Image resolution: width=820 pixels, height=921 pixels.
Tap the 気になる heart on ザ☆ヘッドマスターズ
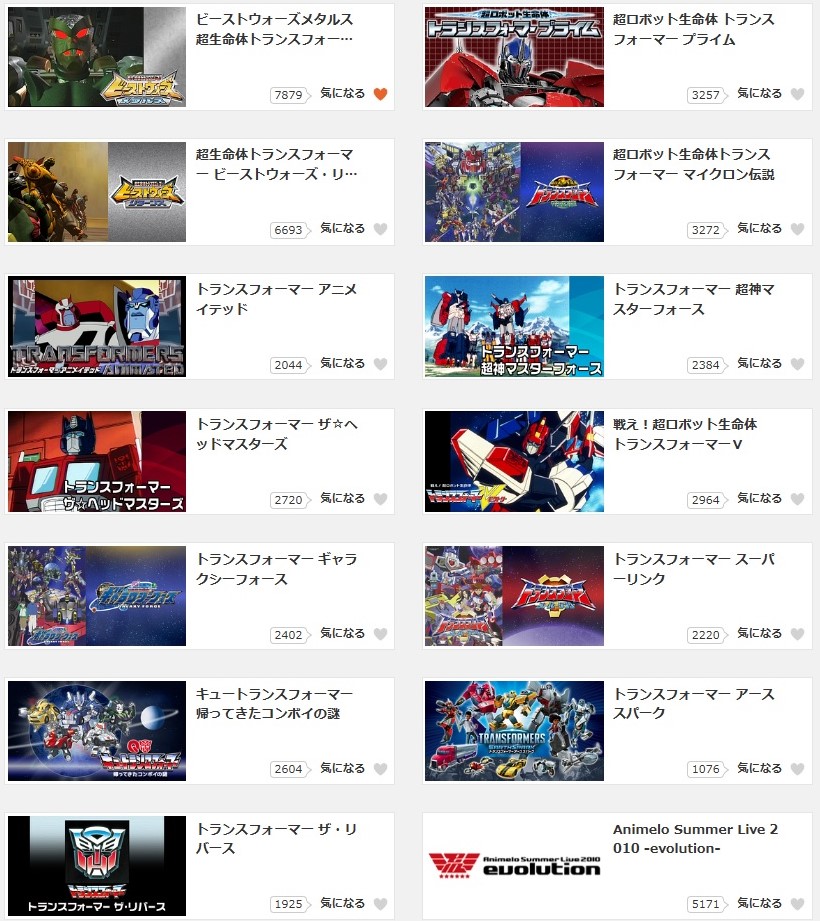(x=380, y=499)
